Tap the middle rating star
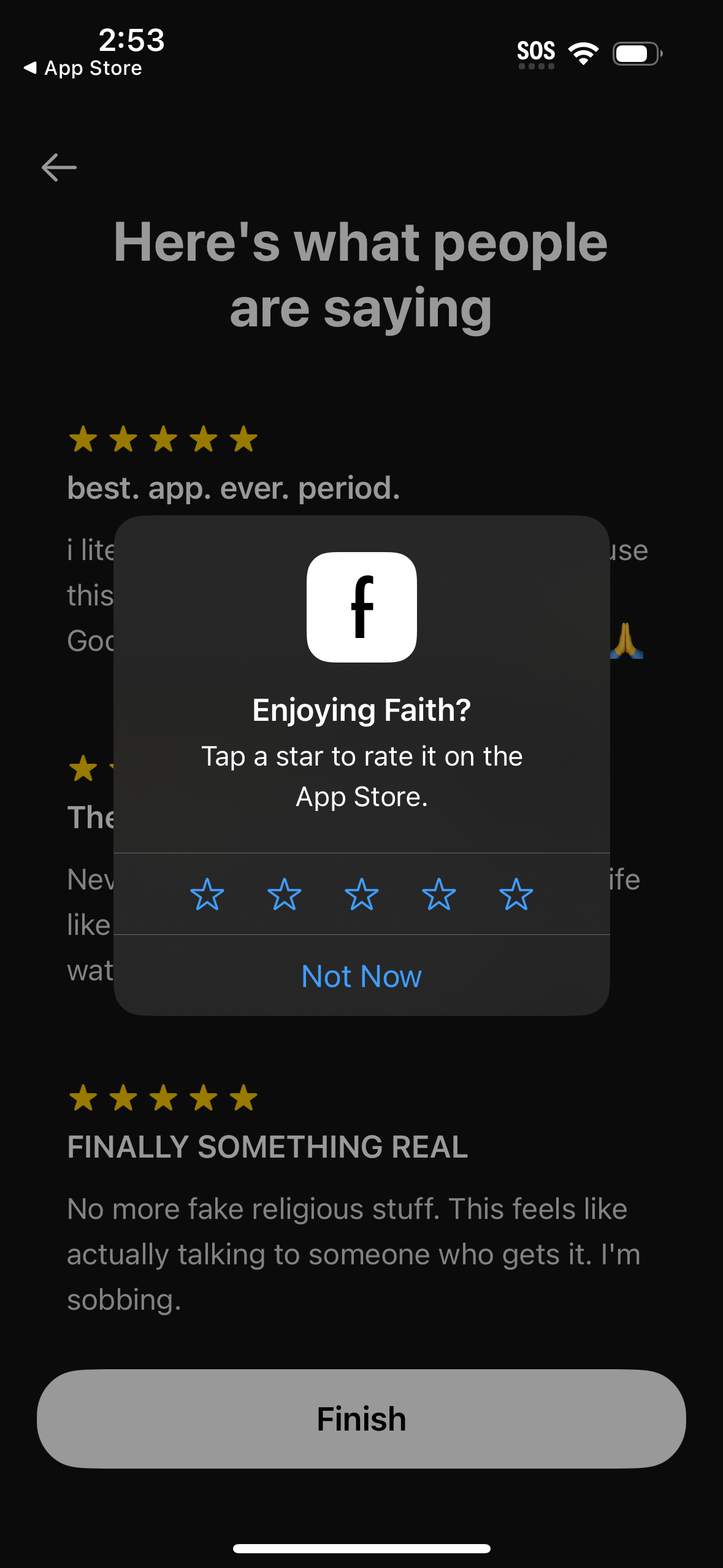 click(361, 896)
